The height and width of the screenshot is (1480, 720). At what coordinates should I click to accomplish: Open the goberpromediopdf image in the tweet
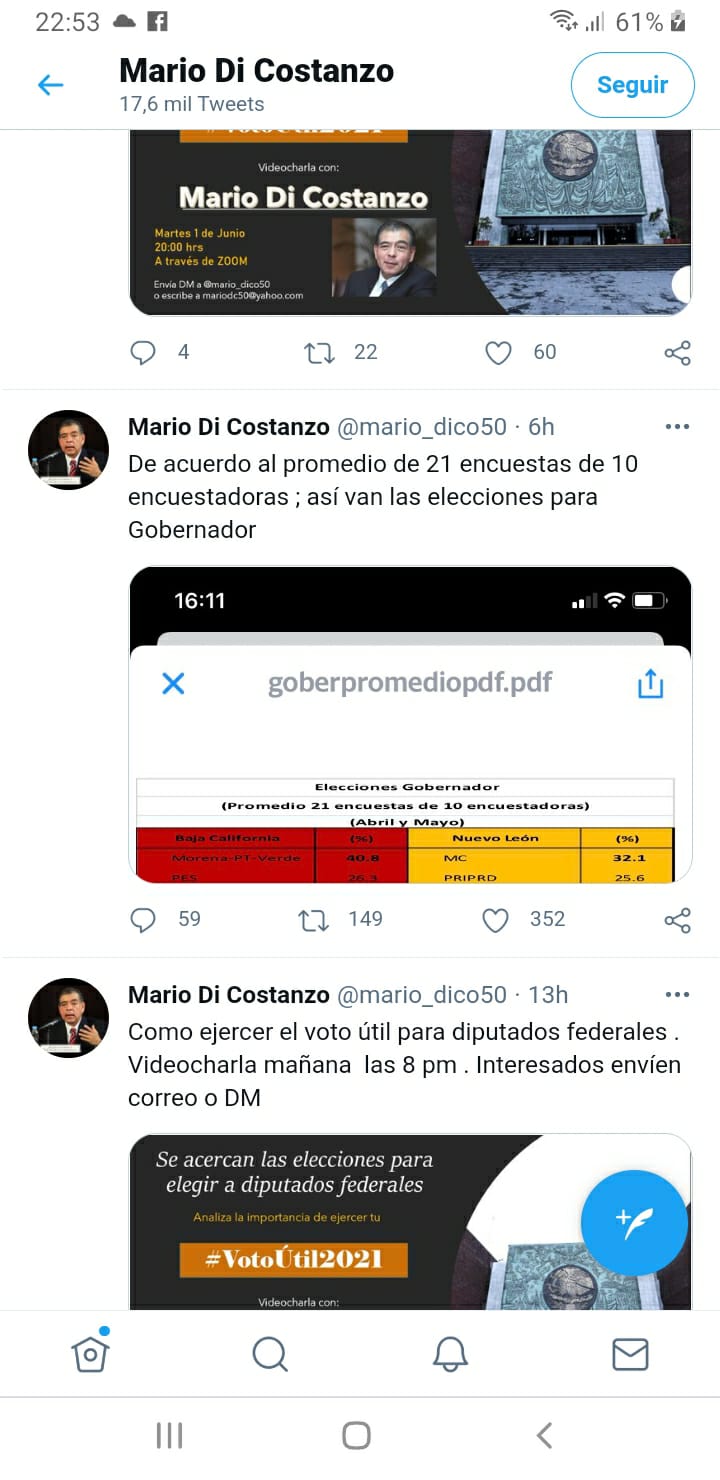(x=410, y=724)
